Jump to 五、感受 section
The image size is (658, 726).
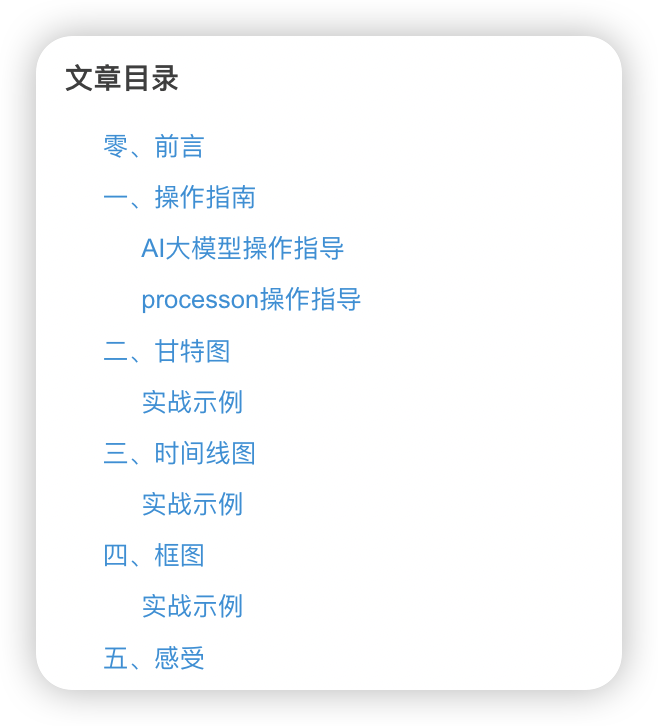[x=154, y=658]
